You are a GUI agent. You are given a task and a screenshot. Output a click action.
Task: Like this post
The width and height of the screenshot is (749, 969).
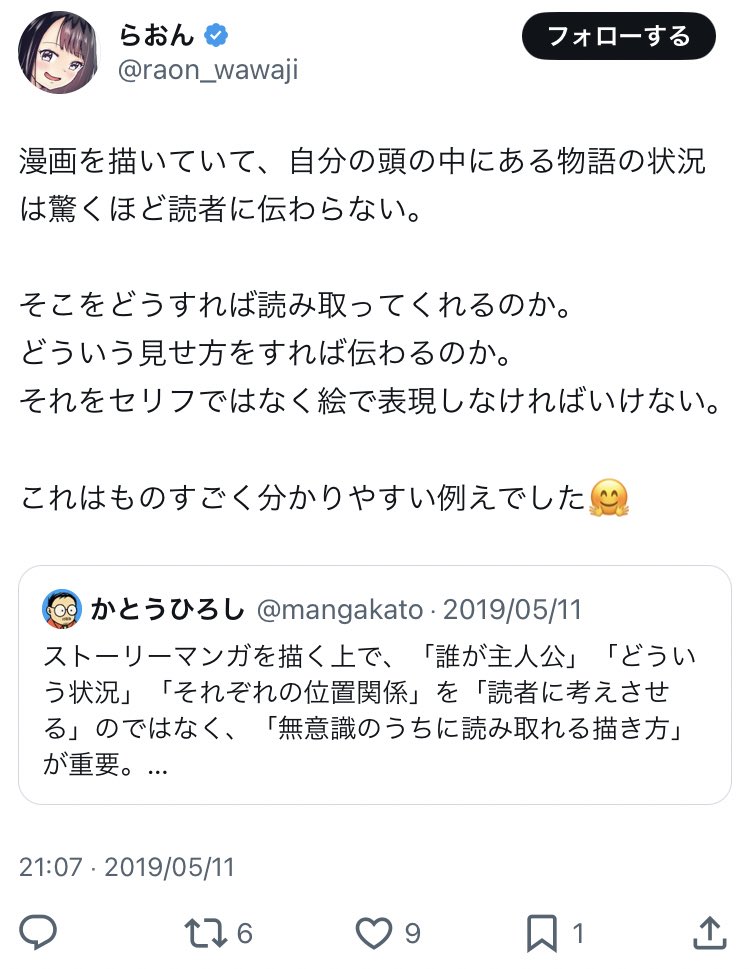coord(373,933)
